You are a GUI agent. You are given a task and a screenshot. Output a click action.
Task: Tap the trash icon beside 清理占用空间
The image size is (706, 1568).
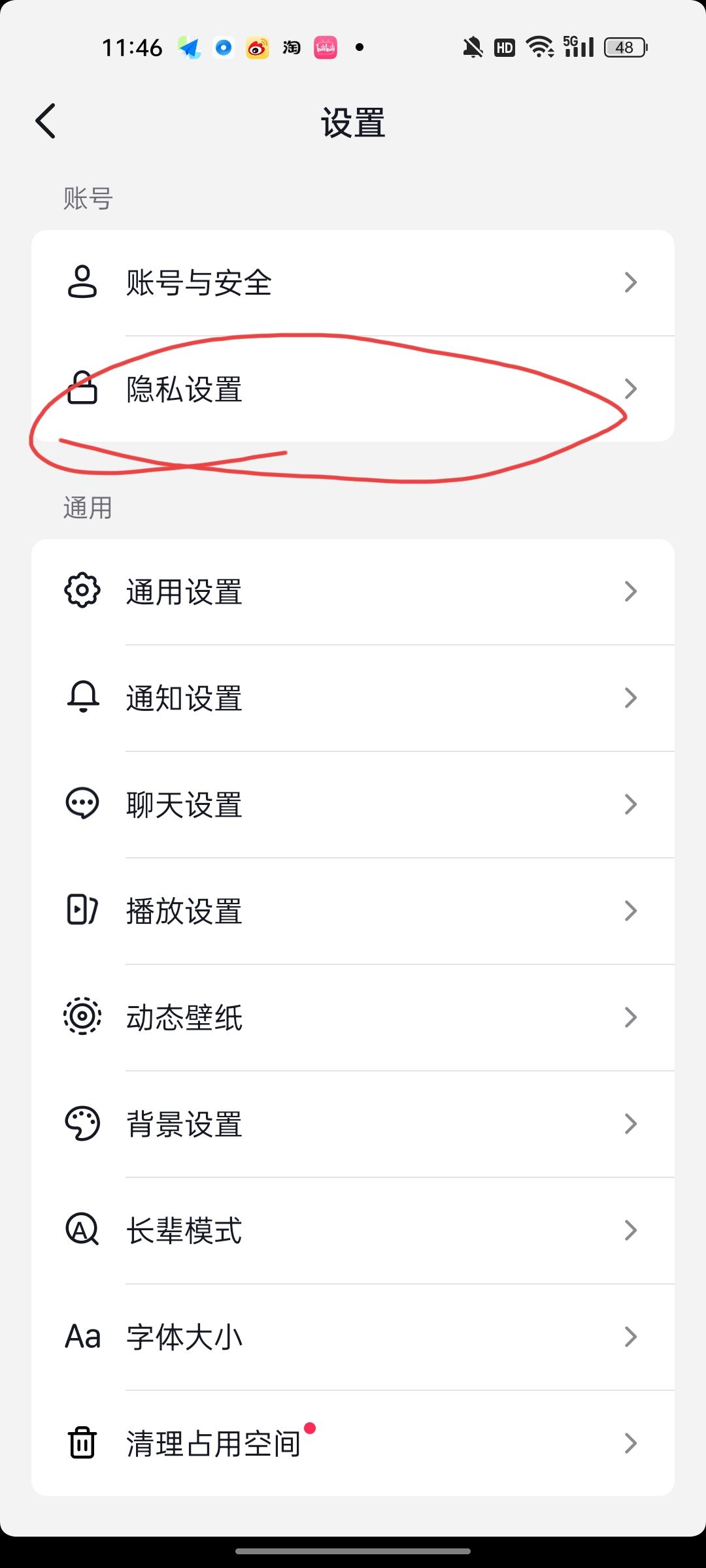[x=82, y=1443]
